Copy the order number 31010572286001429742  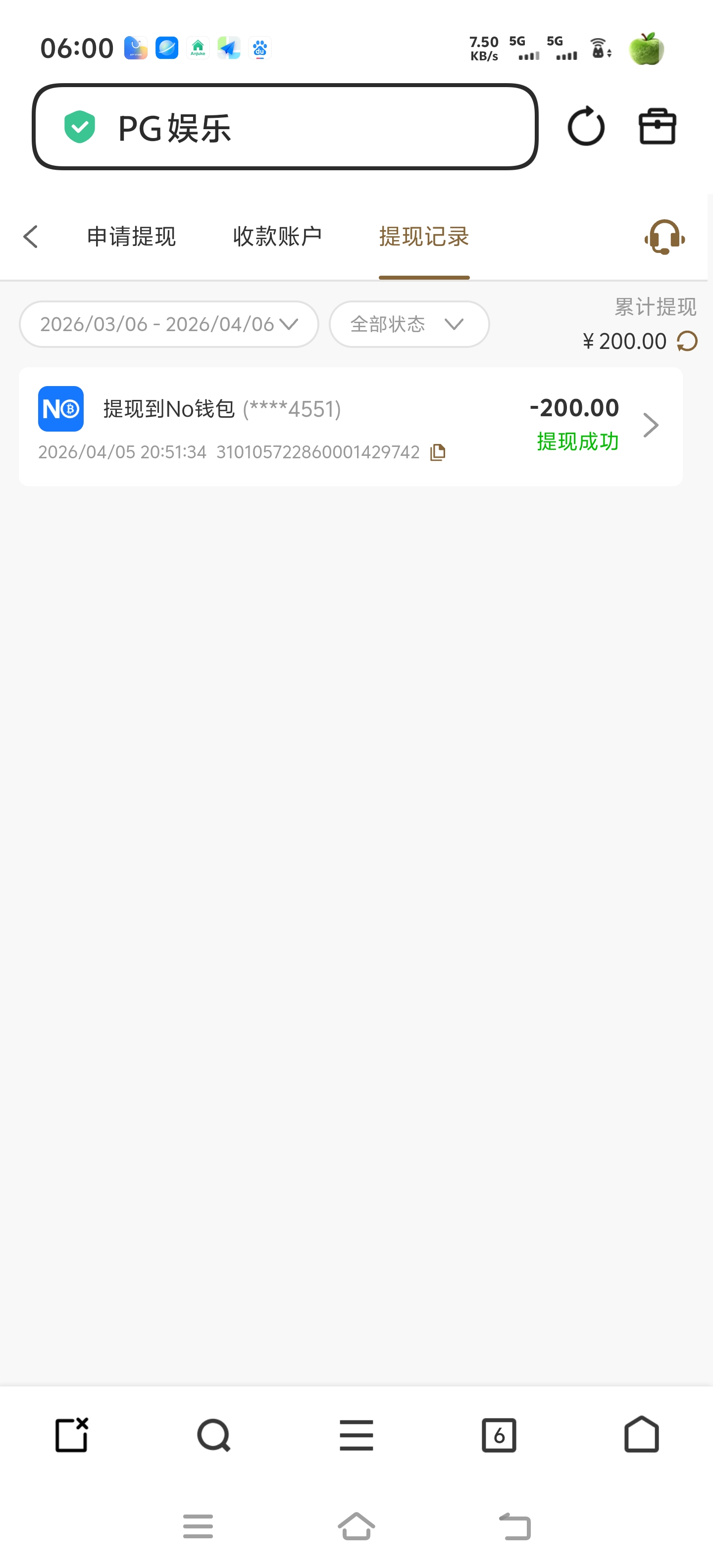click(x=438, y=452)
